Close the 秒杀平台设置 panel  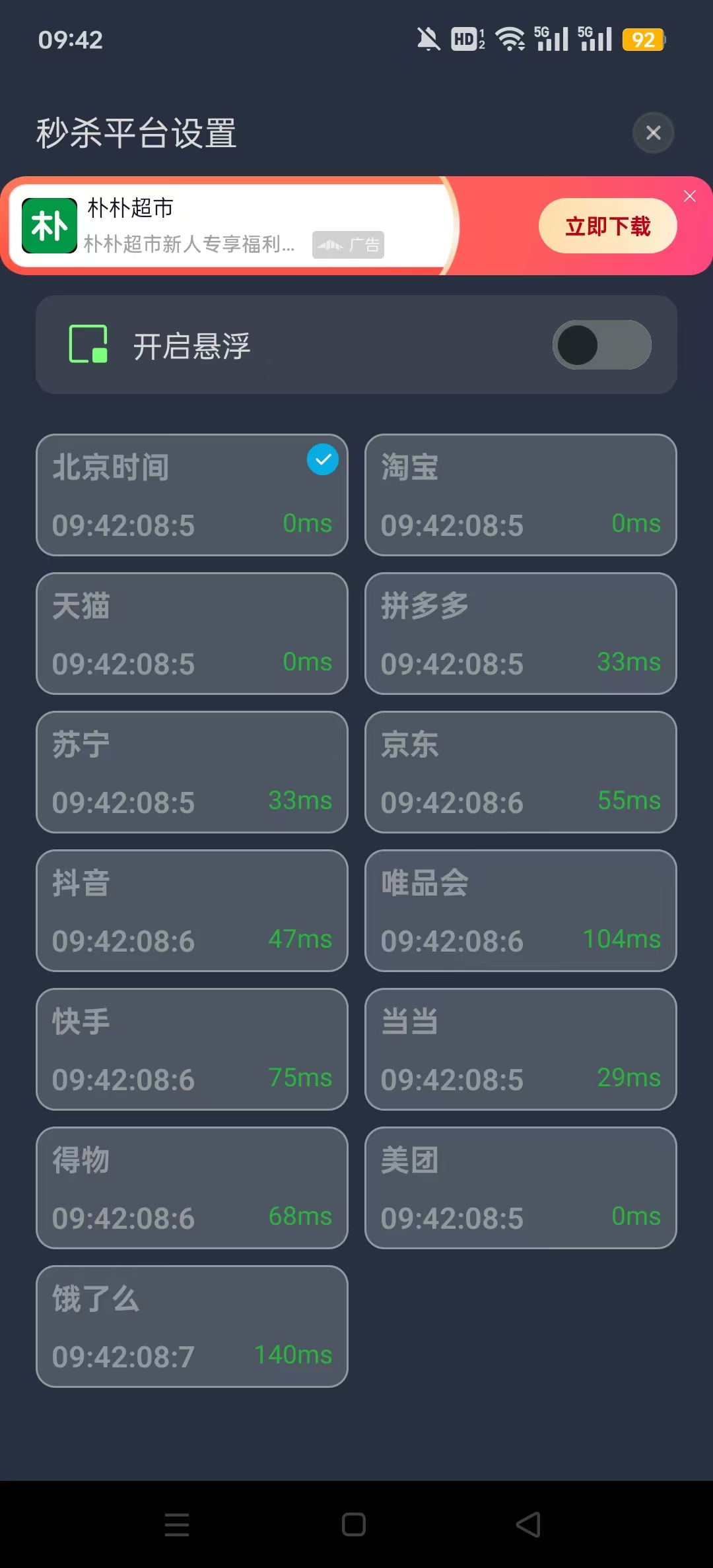point(653,133)
